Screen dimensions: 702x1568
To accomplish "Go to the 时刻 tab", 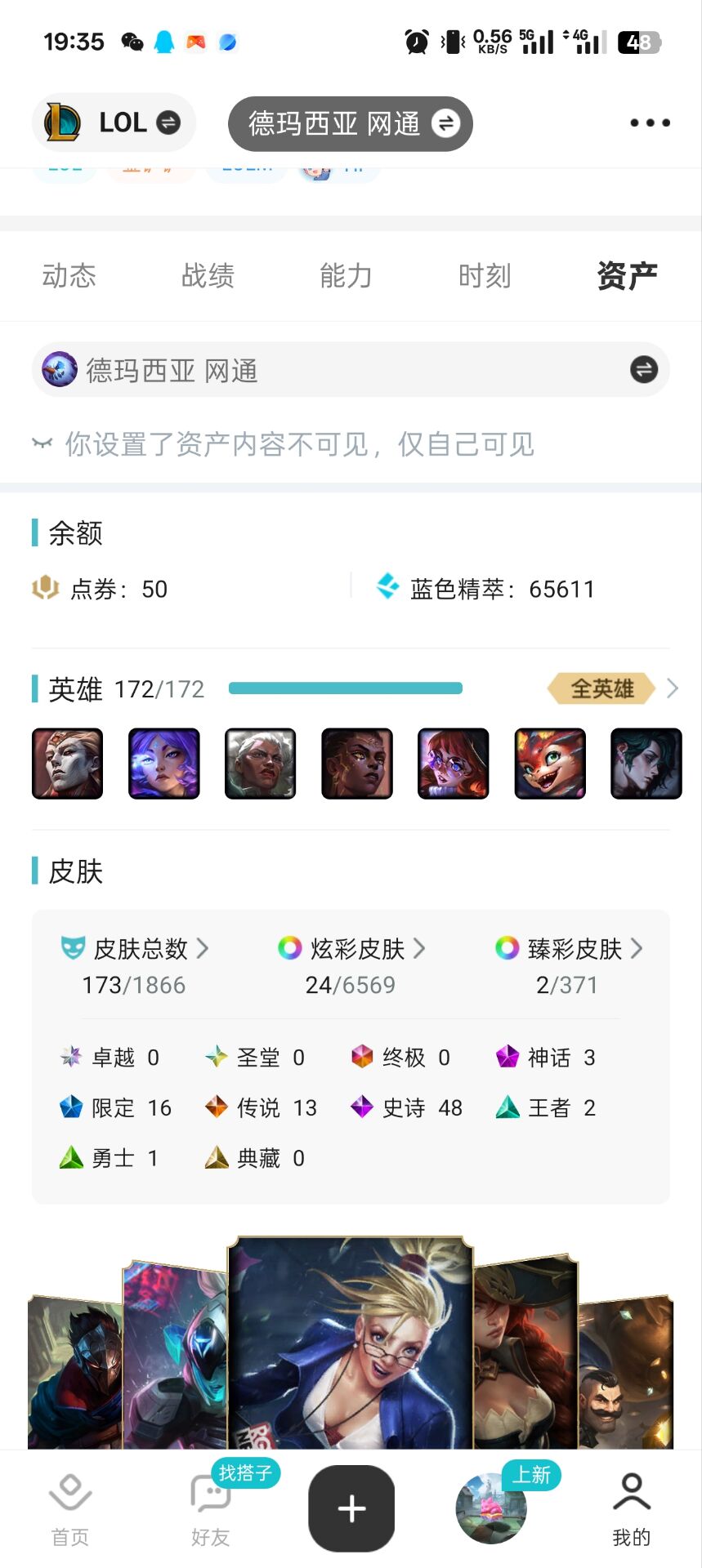I will (485, 276).
